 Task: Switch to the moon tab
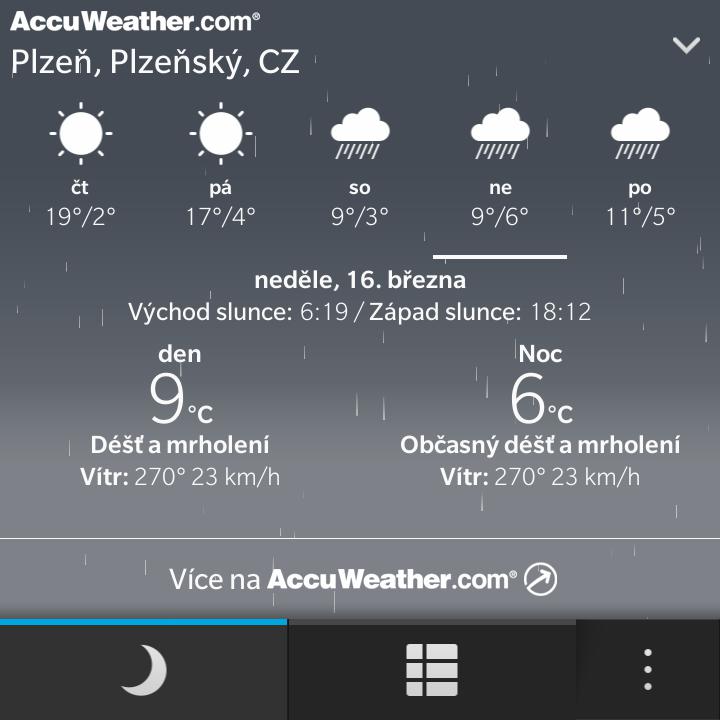click(x=143, y=669)
